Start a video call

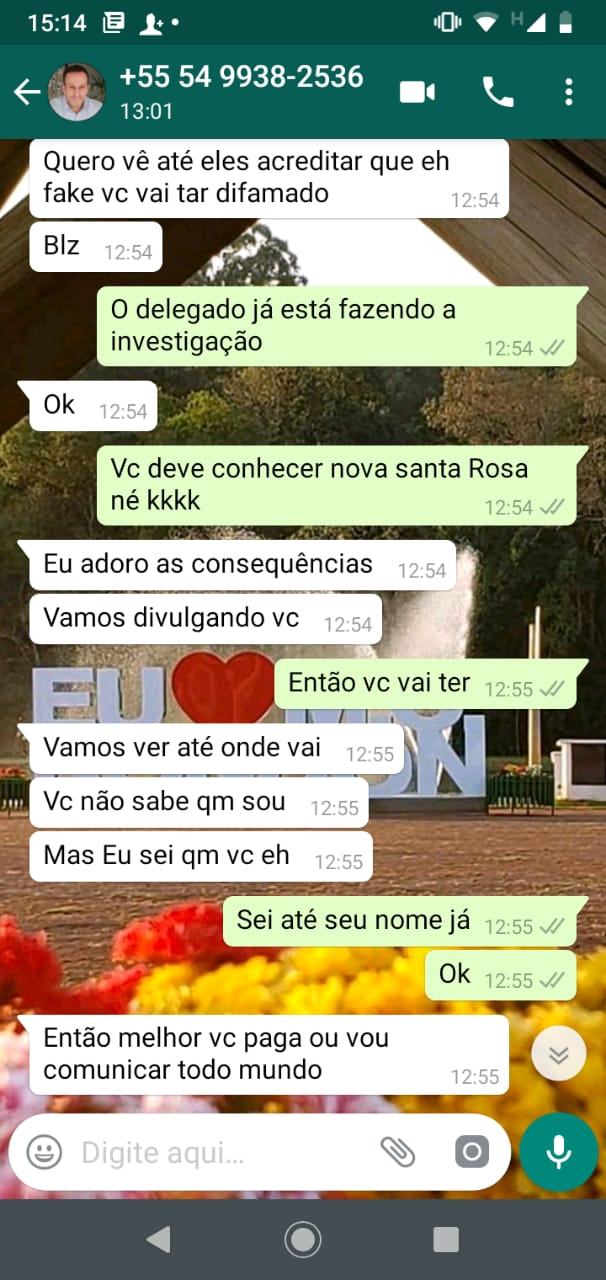[x=417, y=93]
